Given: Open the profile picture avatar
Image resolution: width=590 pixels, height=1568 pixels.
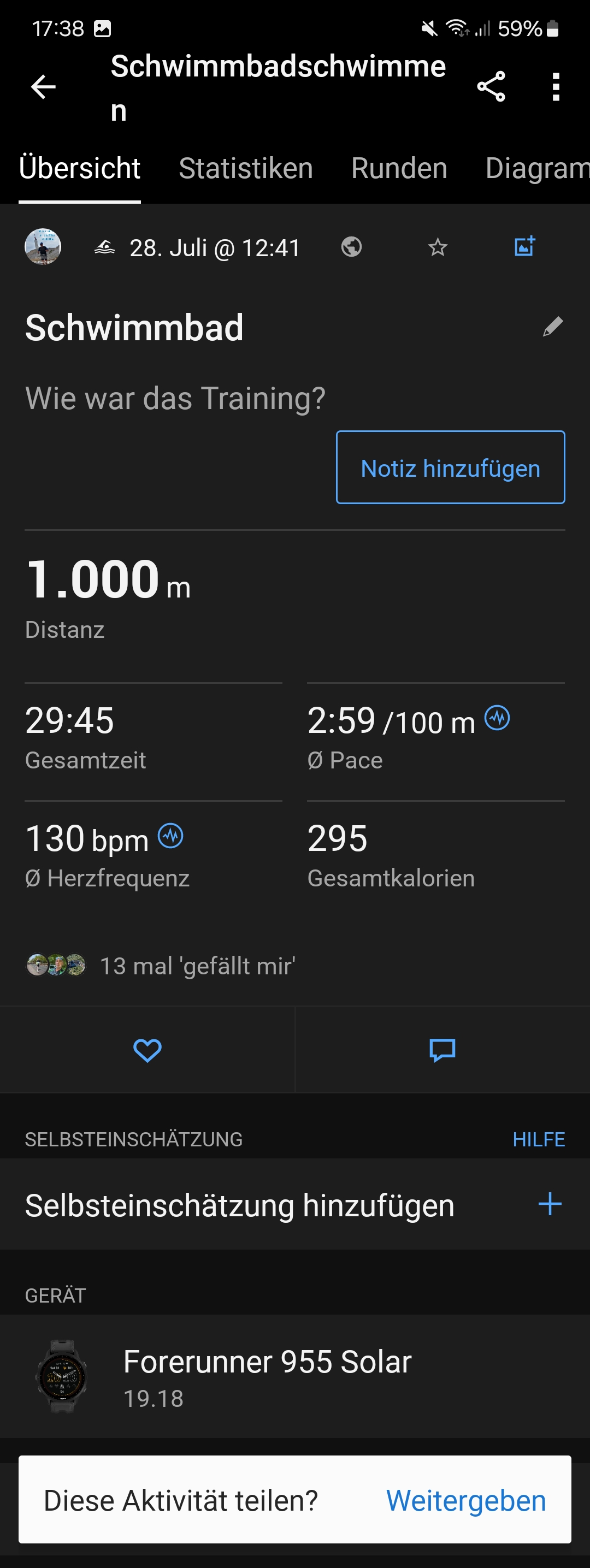Looking at the screenshot, I should (43, 247).
